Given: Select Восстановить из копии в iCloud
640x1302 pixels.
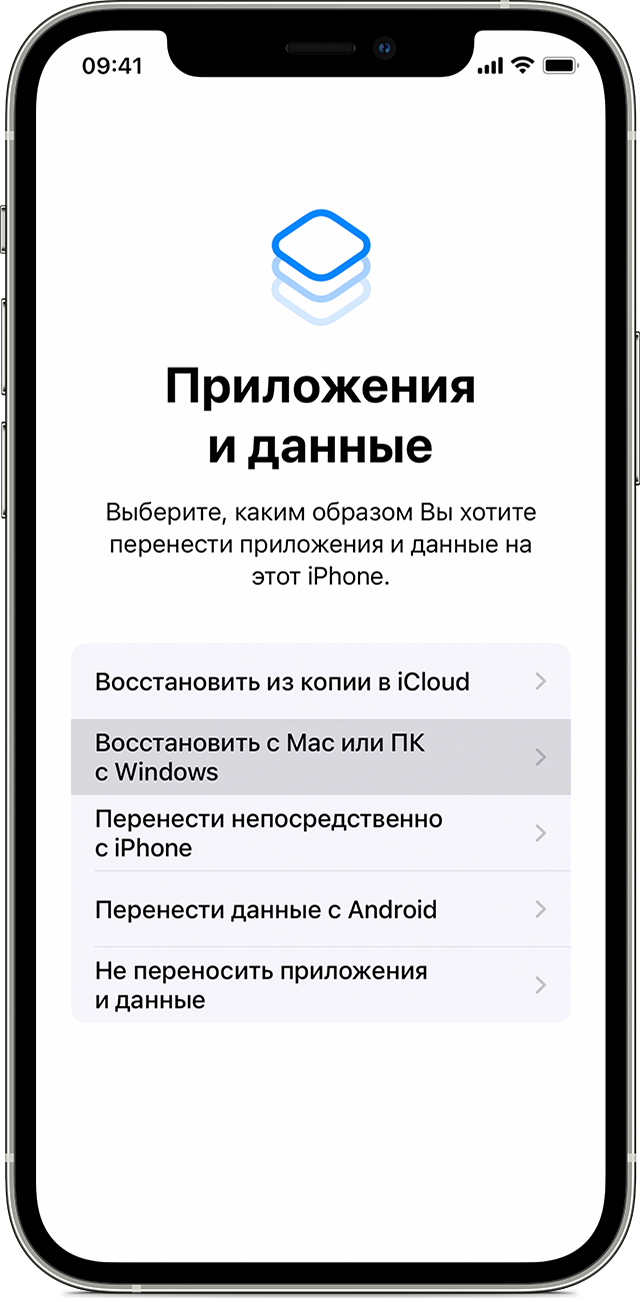Looking at the screenshot, I should coord(320,682).
